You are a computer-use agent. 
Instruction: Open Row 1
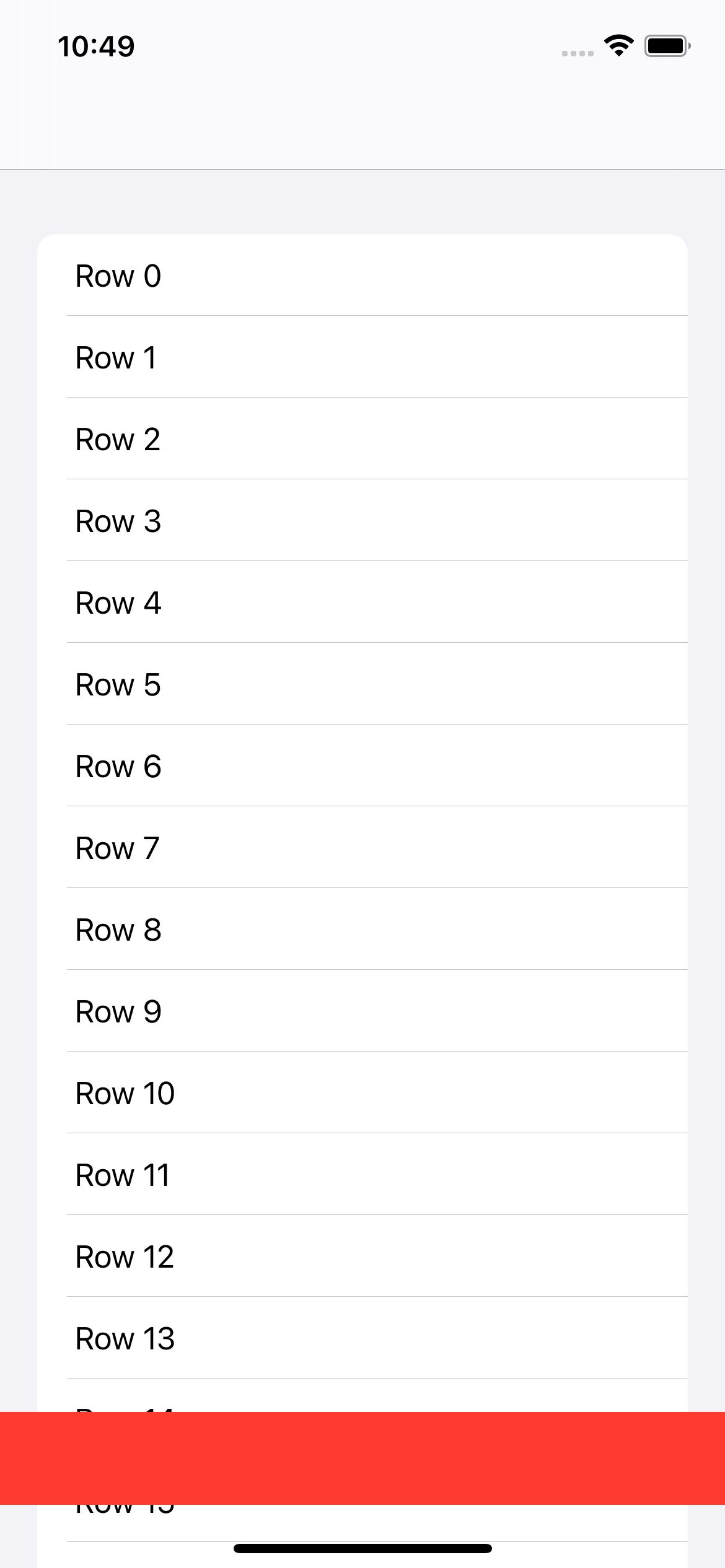point(362,357)
